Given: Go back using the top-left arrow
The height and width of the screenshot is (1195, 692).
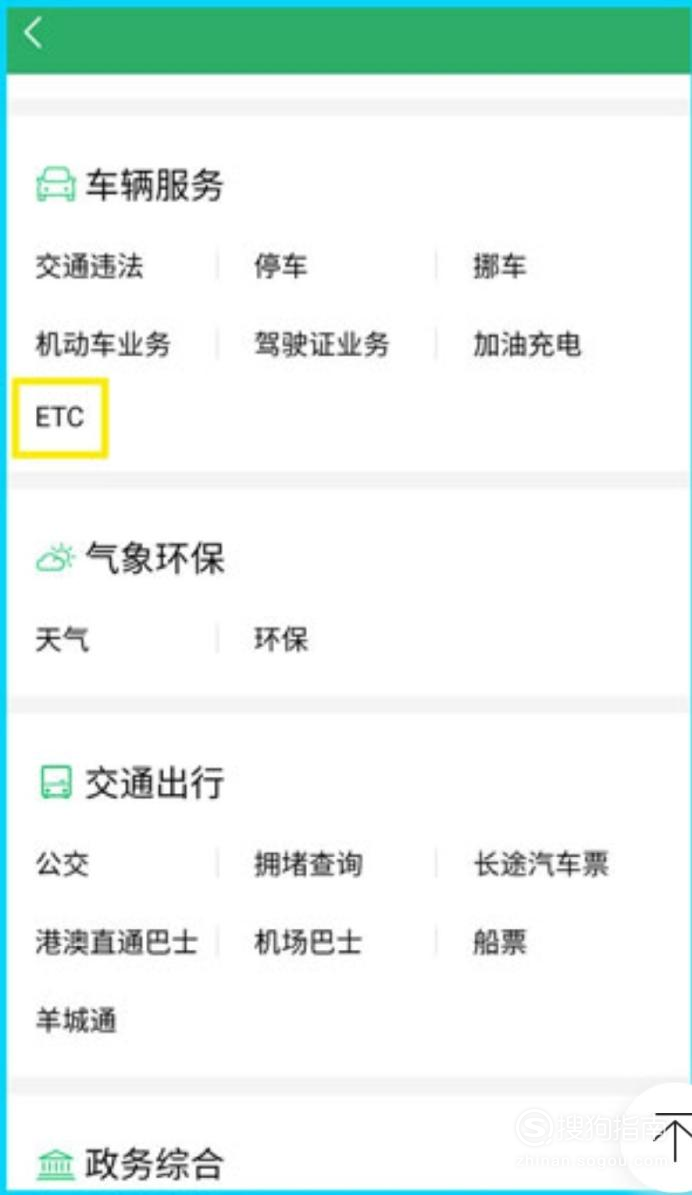Looking at the screenshot, I should tap(34, 34).
